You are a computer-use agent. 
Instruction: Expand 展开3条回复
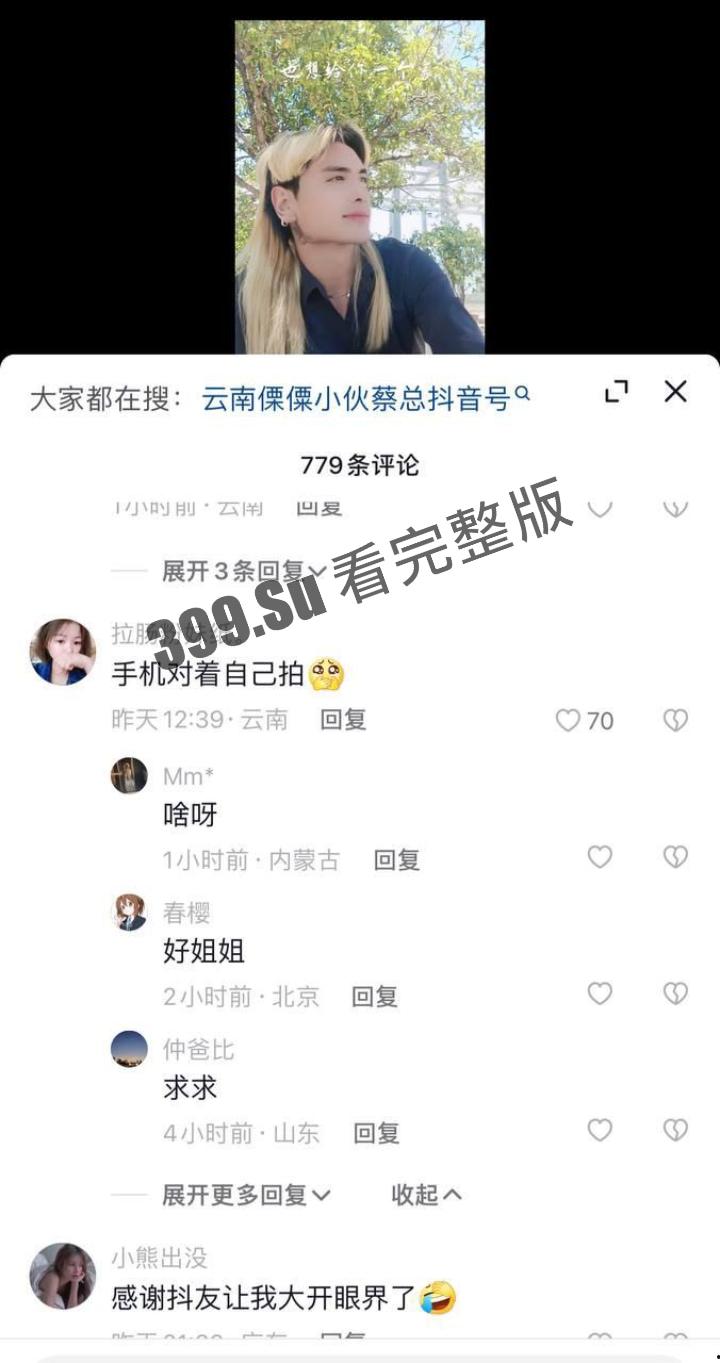pos(244,571)
